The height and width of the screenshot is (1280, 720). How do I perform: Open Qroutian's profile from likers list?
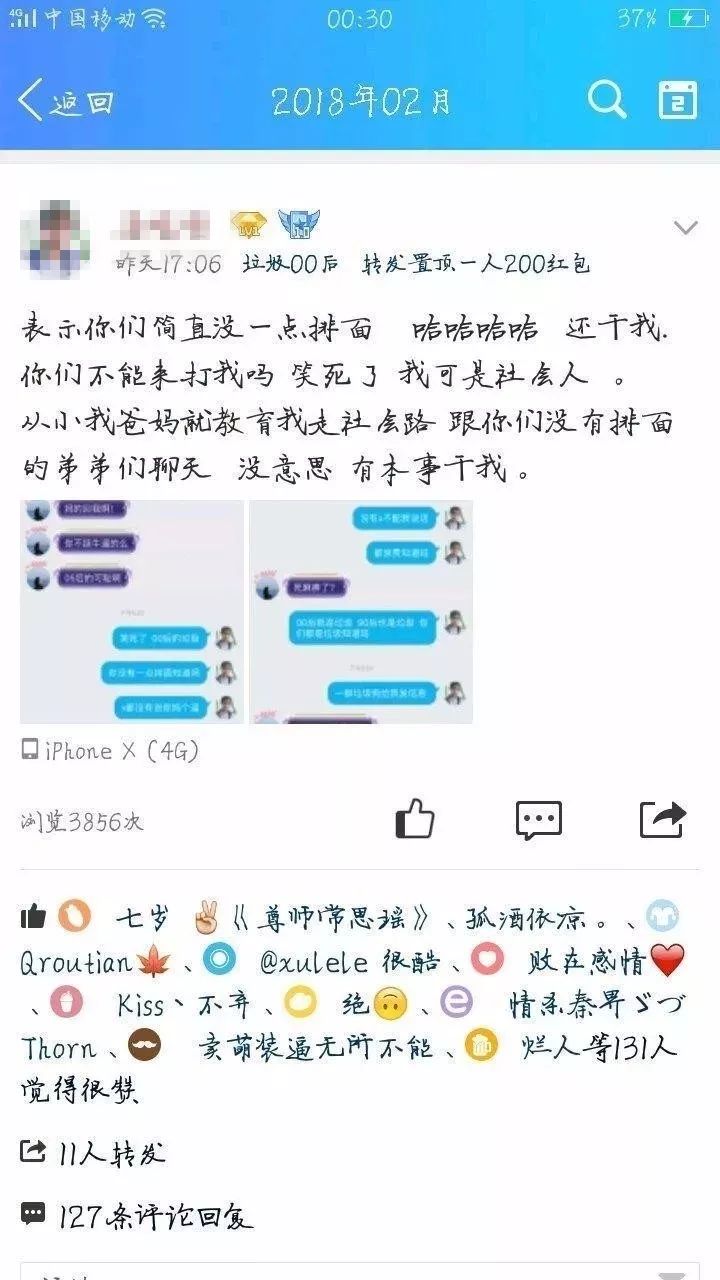76,962
